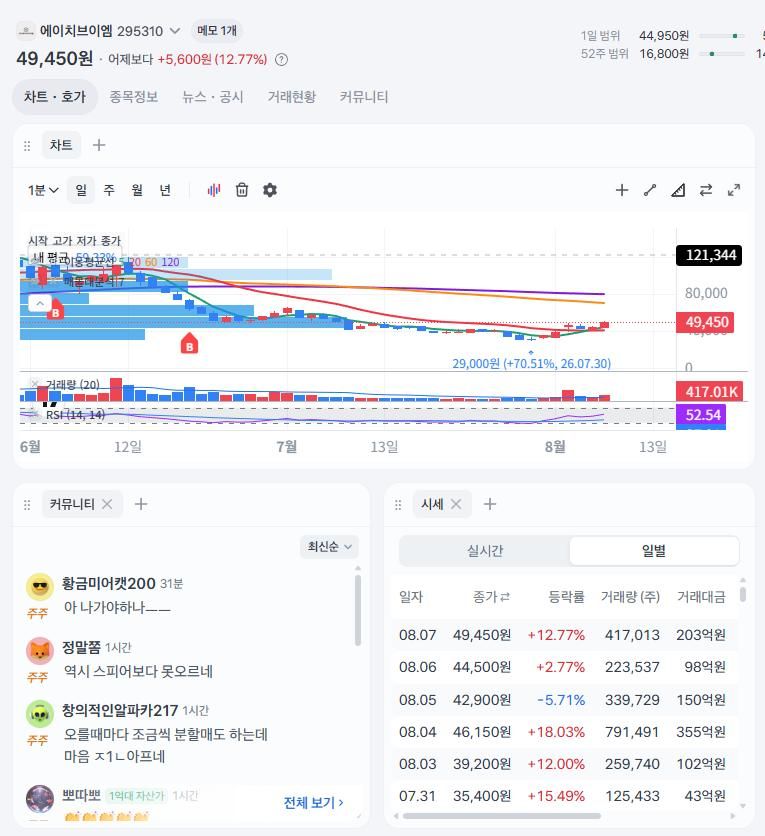Viewport: 765px width, 836px height.
Task: Close the 시세 panel tab
Action: click(x=456, y=504)
